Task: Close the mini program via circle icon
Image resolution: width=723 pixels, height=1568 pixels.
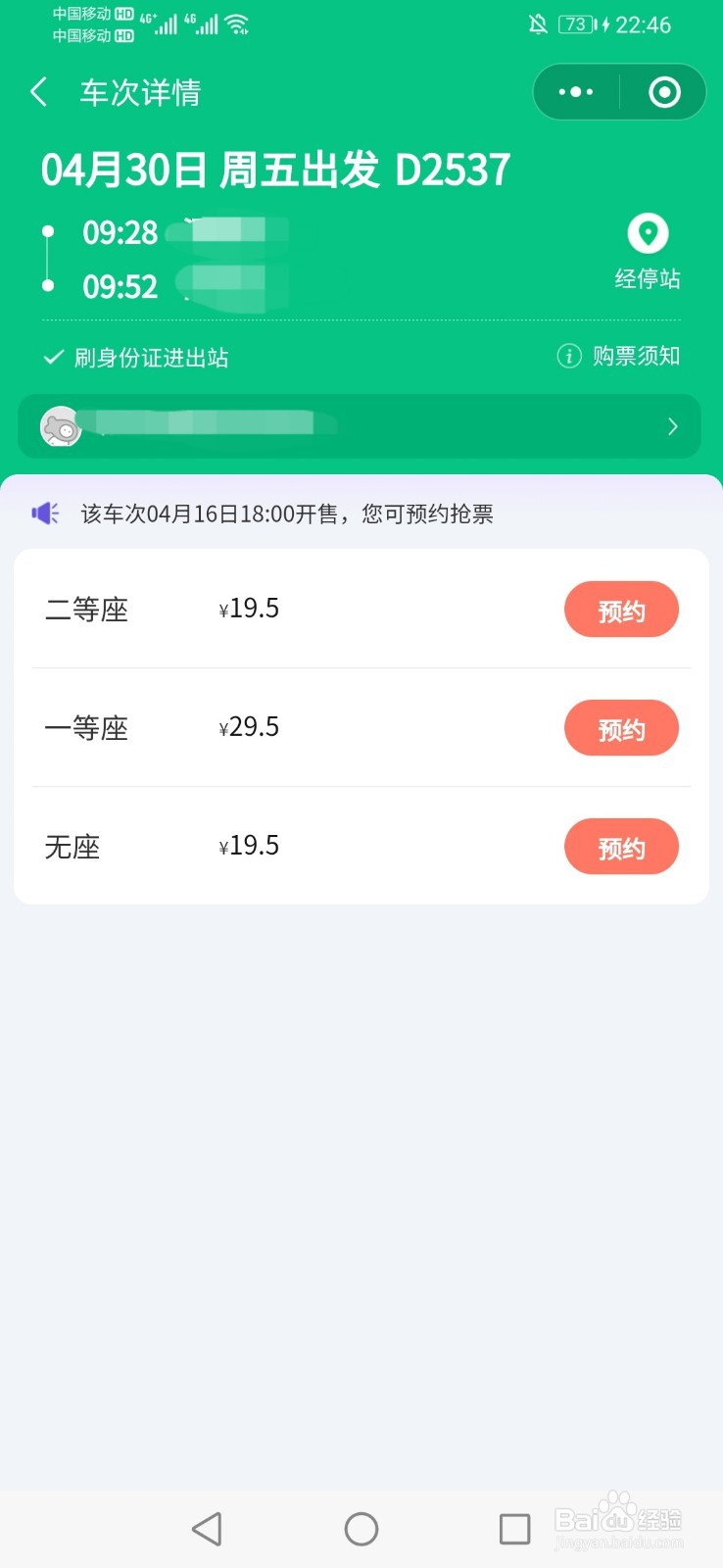Action: (664, 92)
